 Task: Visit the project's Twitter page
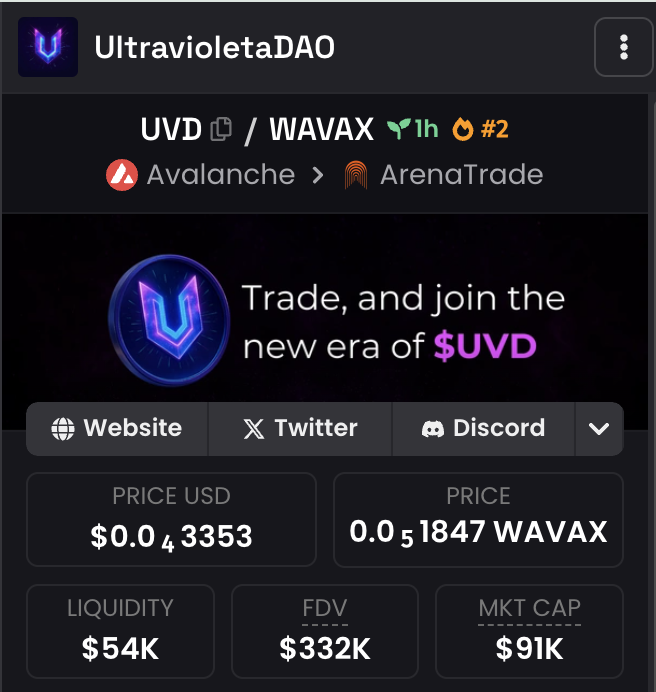click(300, 429)
